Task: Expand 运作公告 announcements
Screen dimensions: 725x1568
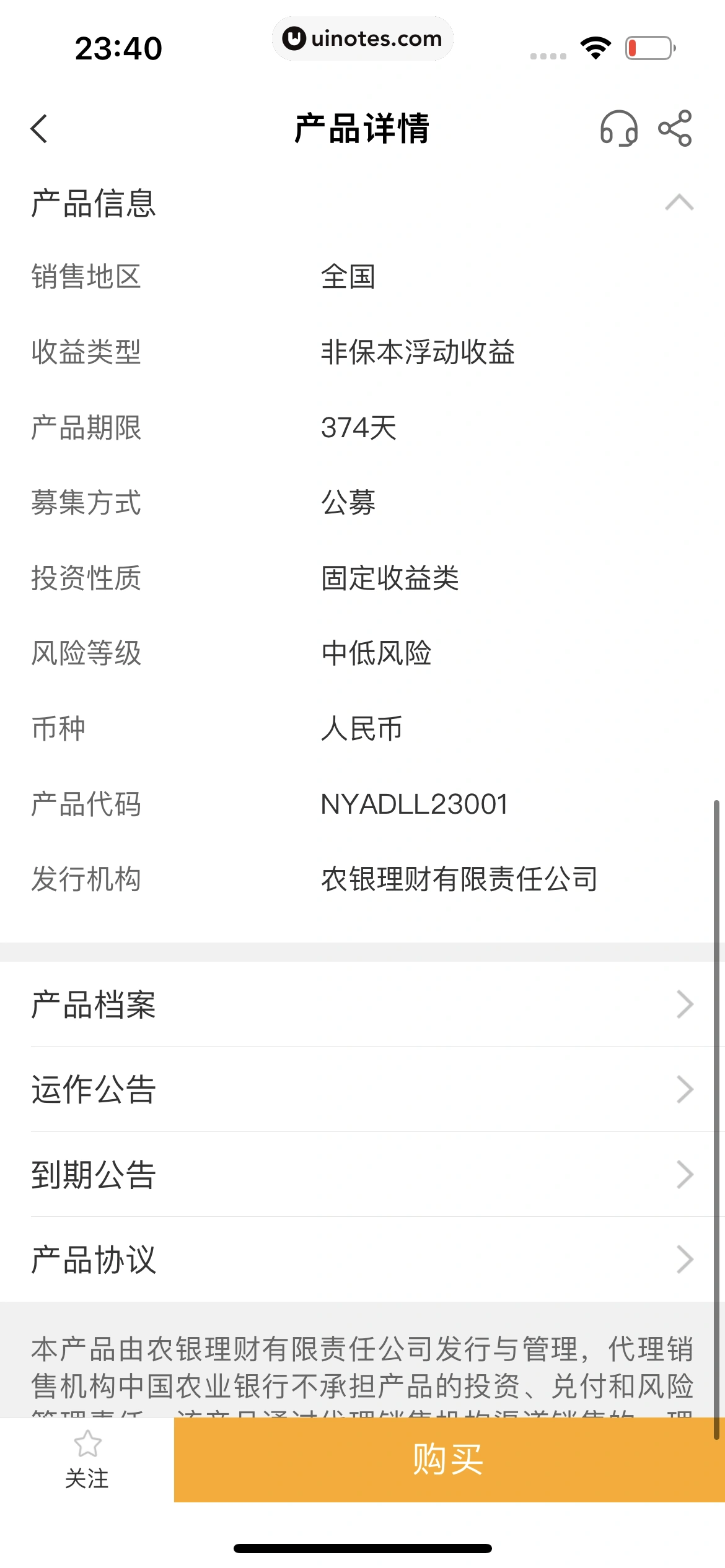Action: click(x=683, y=1089)
